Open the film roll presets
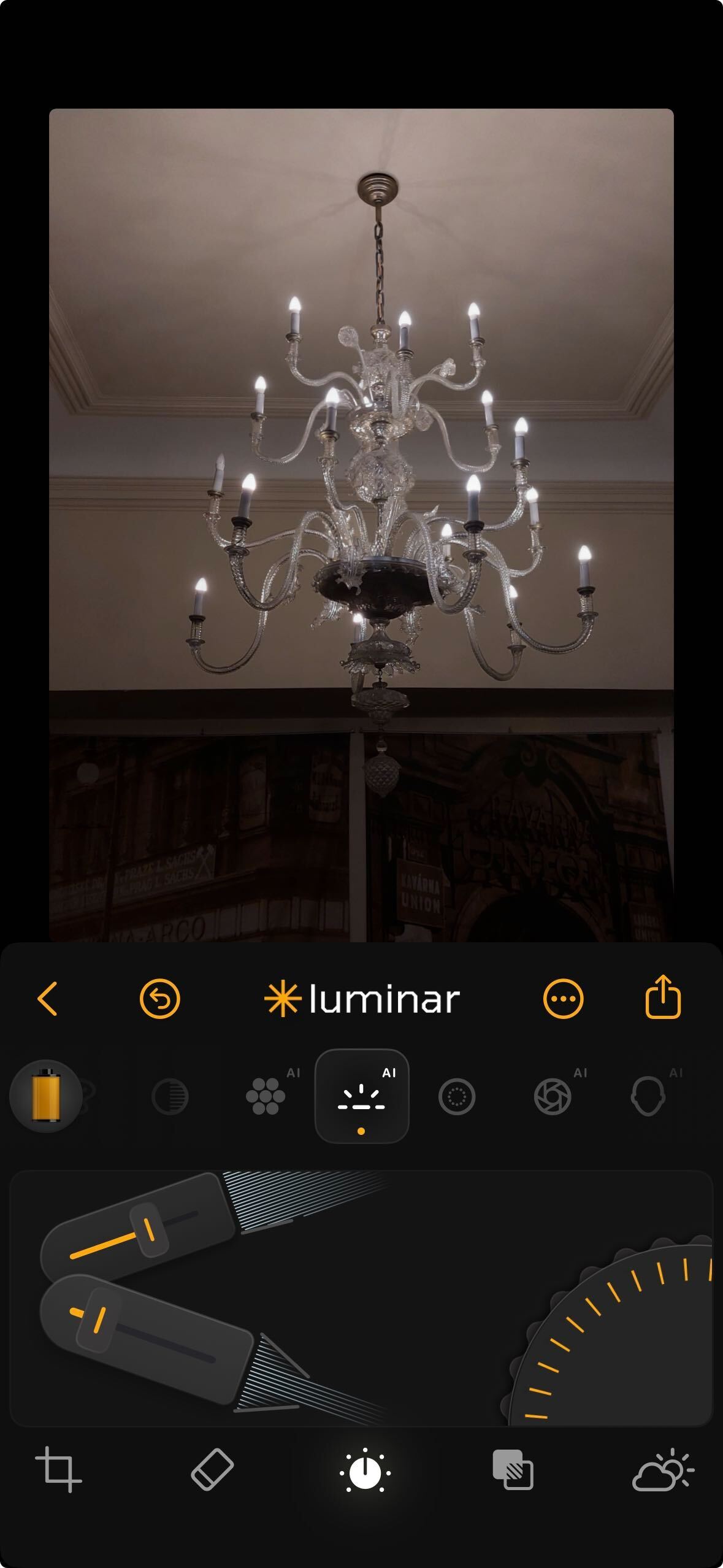Image resolution: width=723 pixels, height=1568 pixels. coord(46,1096)
